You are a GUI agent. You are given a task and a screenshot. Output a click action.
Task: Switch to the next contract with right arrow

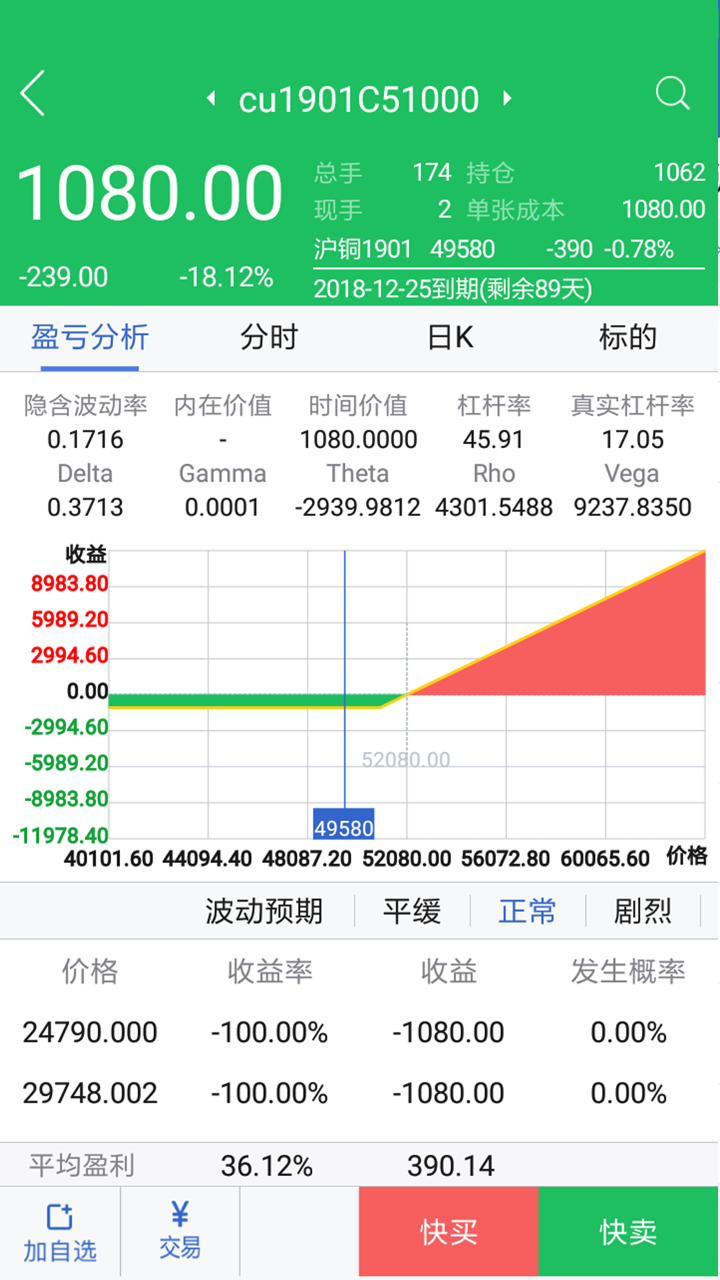(x=507, y=99)
